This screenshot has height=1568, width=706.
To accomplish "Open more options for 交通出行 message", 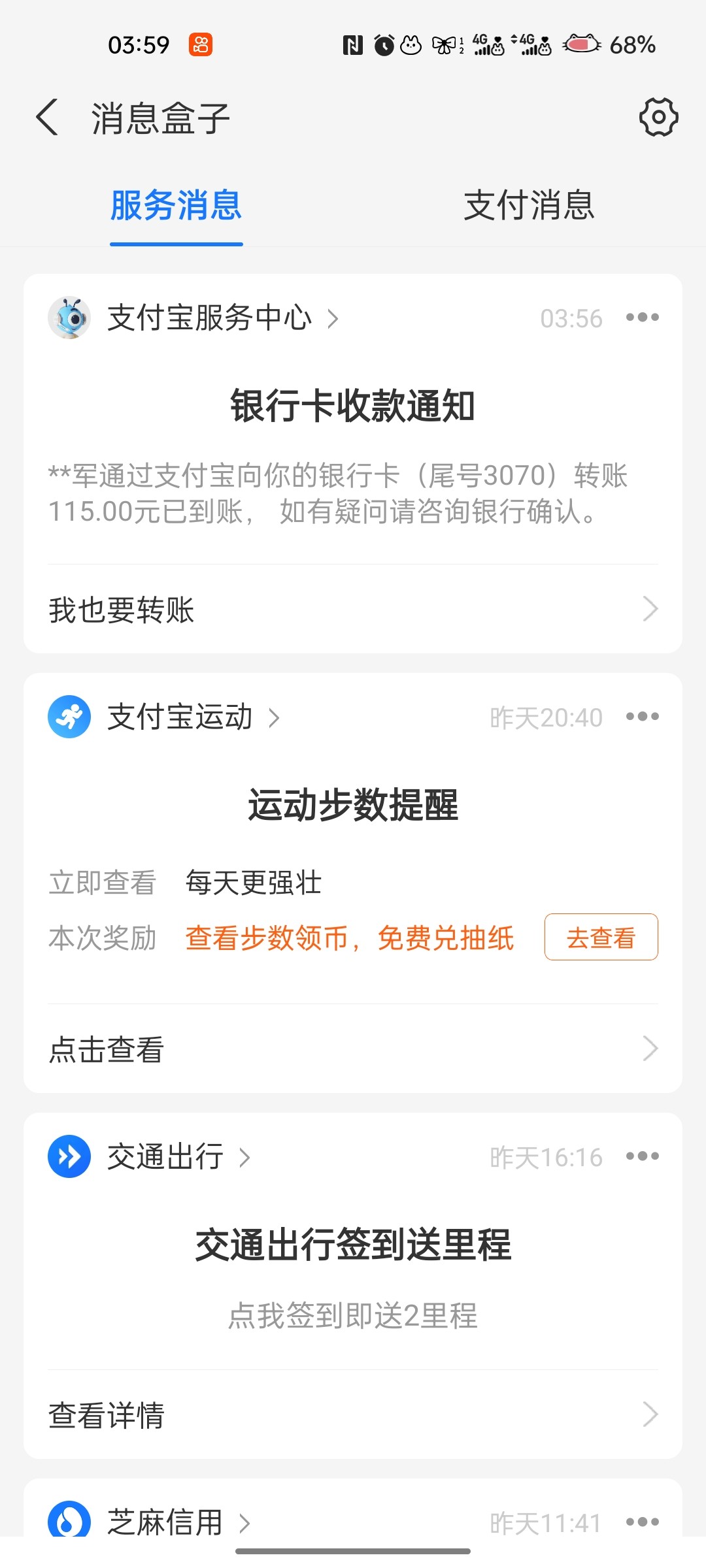I will point(642,1156).
